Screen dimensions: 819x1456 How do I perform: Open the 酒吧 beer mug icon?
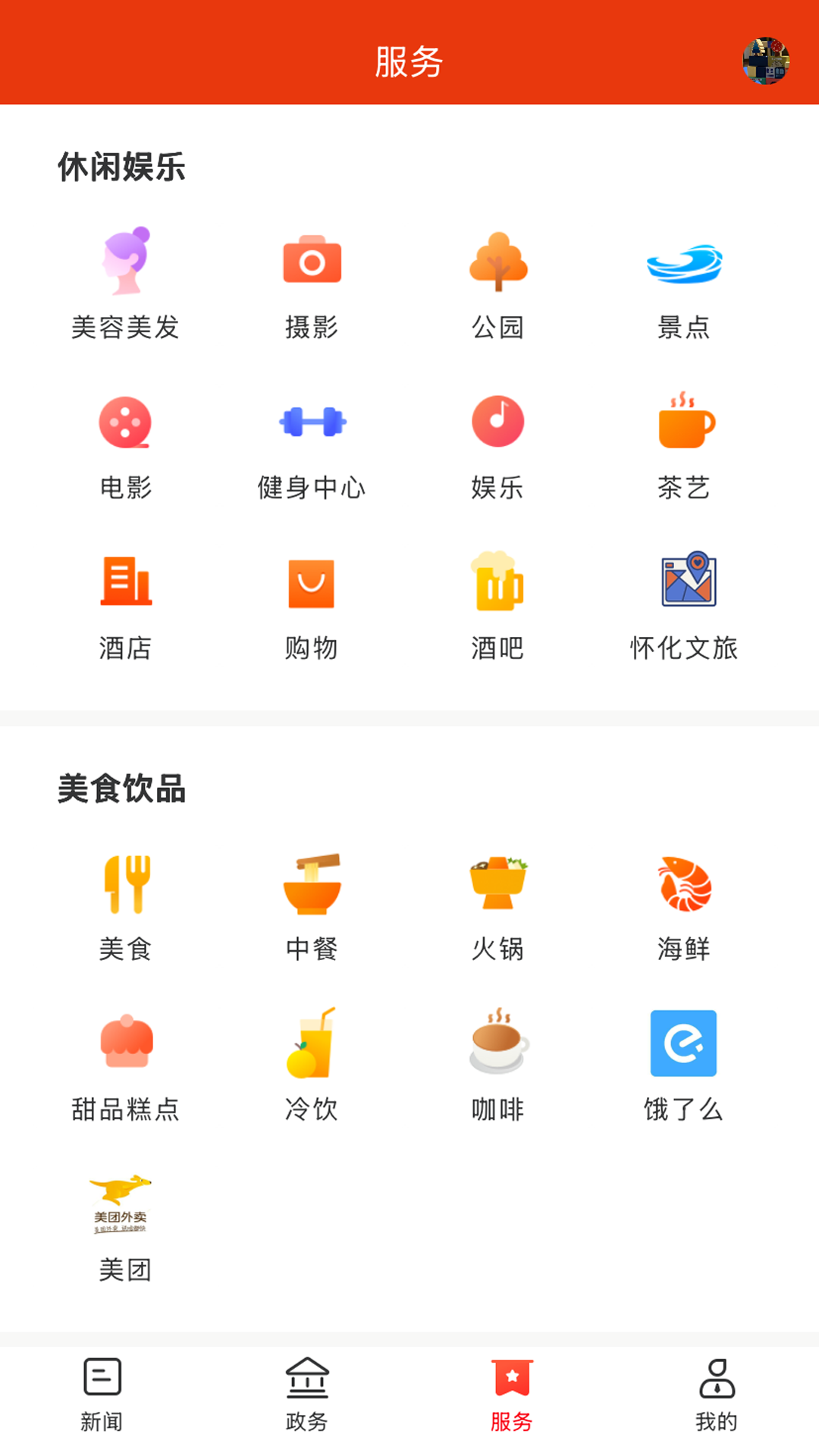497,584
